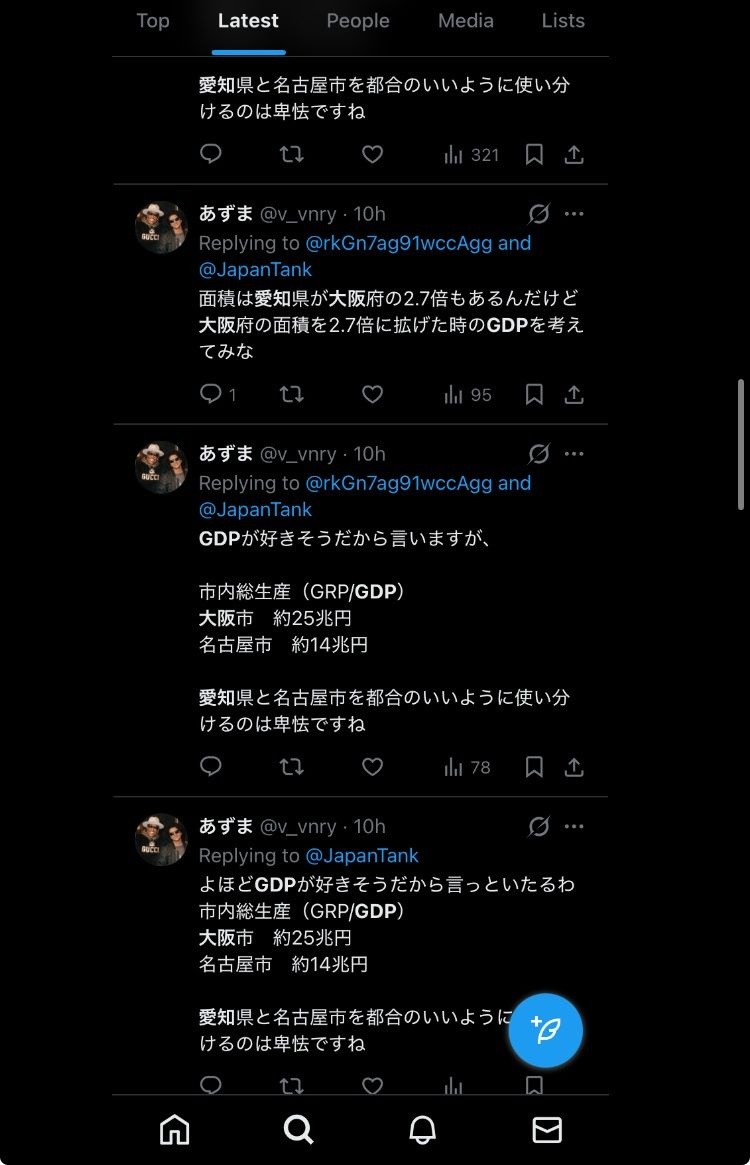The height and width of the screenshot is (1165, 750).
Task: Share the post with 321 views
Action: click(x=574, y=155)
